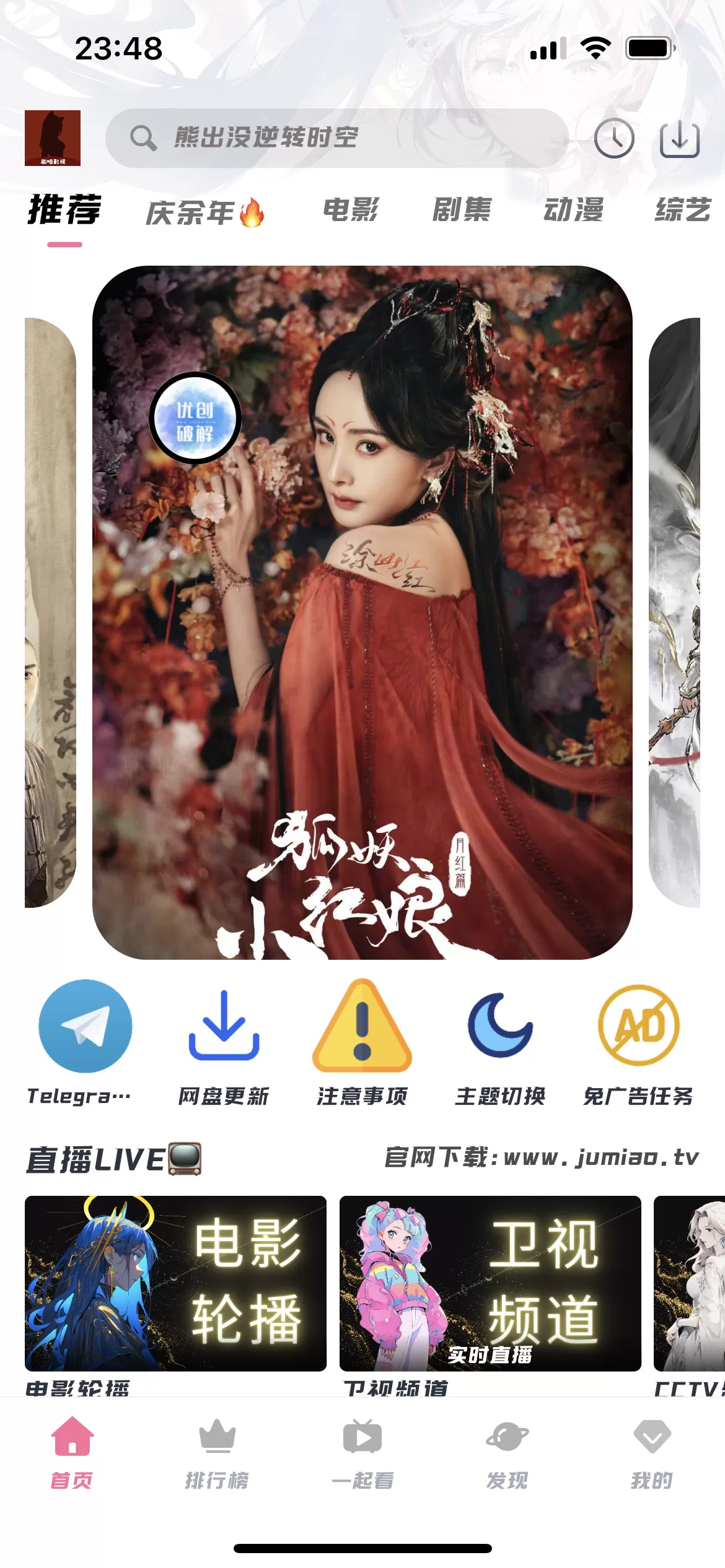This screenshot has width=725, height=1568.
Task: Switch to the 综艺 tab
Action: click(683, 210)
